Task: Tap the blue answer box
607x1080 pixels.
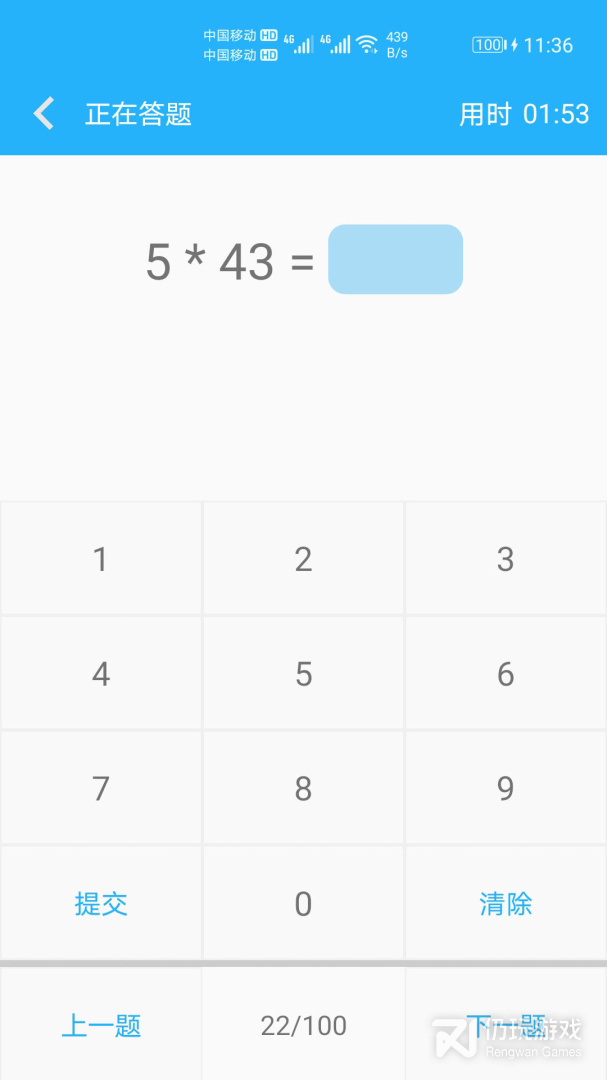Action: click(x=395, y=259)
